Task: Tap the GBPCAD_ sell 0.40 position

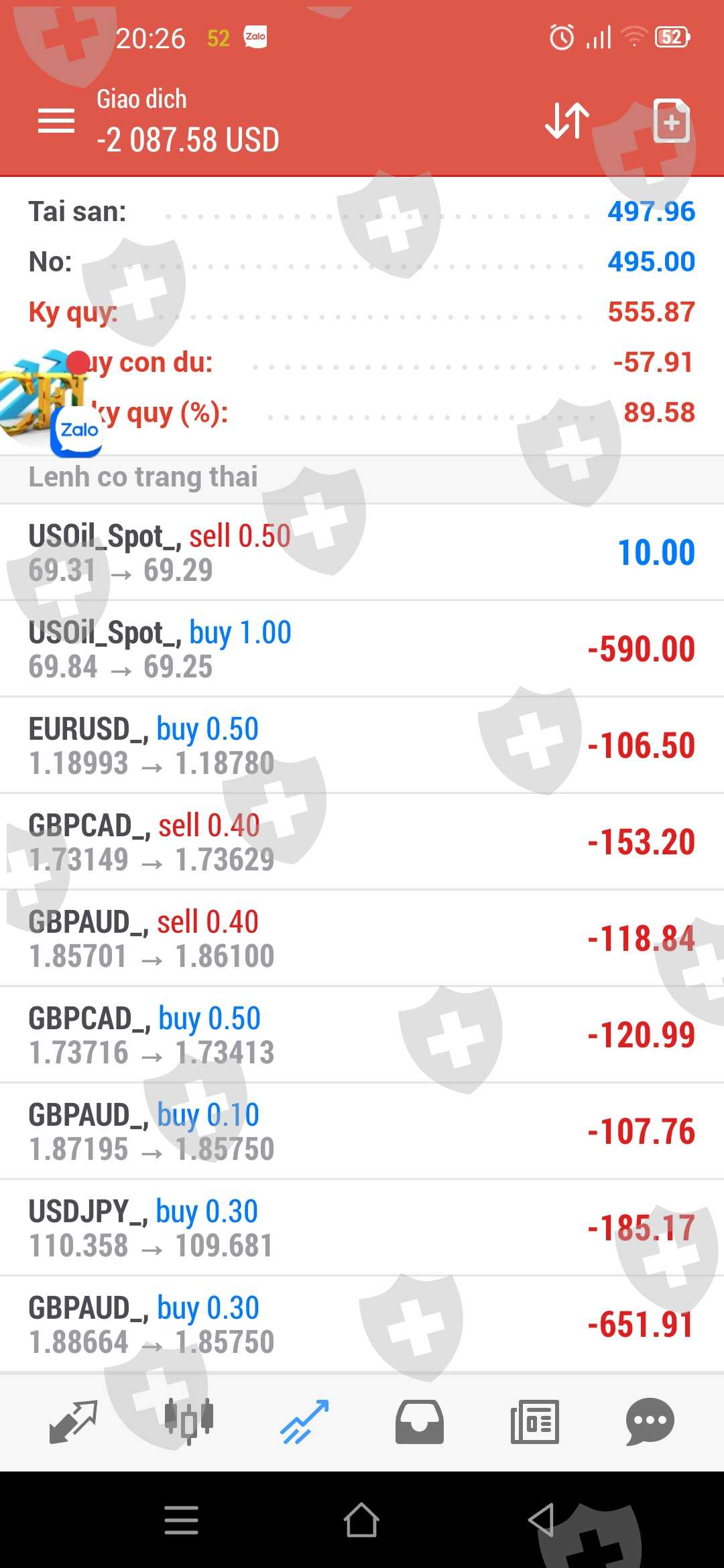Action: pyautogui.click(x=362, y=842)
